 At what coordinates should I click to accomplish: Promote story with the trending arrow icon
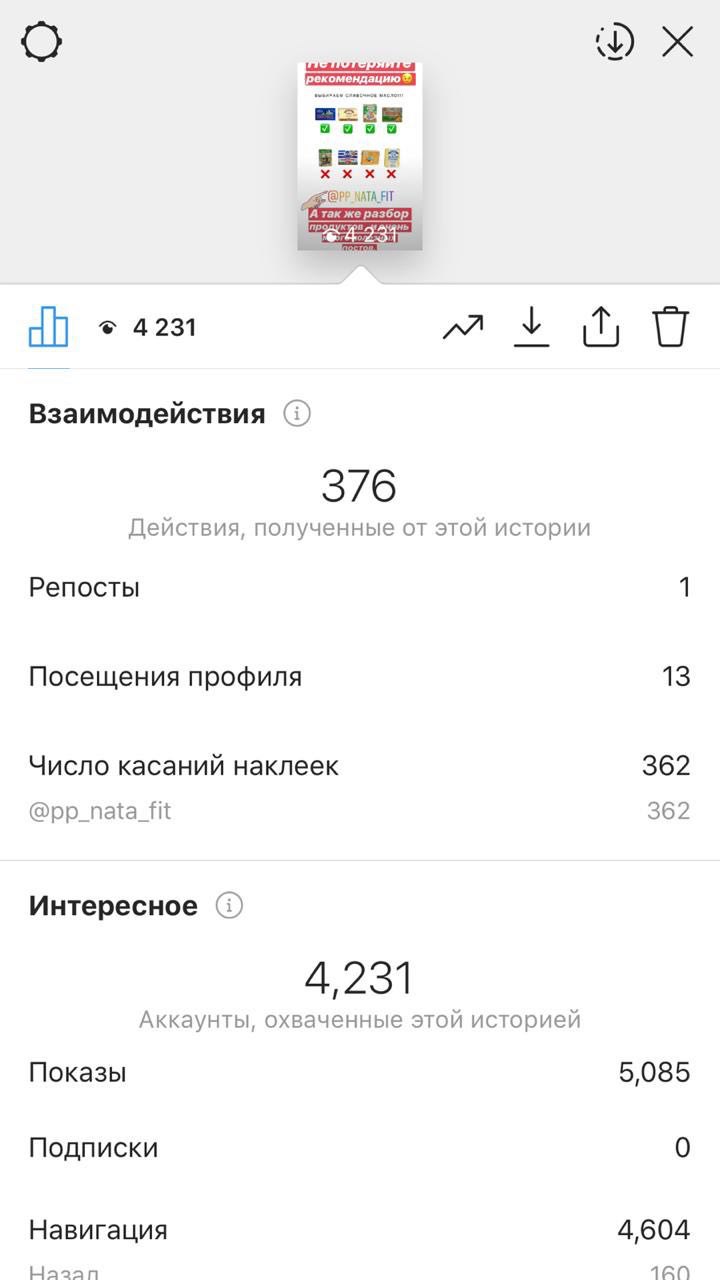463,327
